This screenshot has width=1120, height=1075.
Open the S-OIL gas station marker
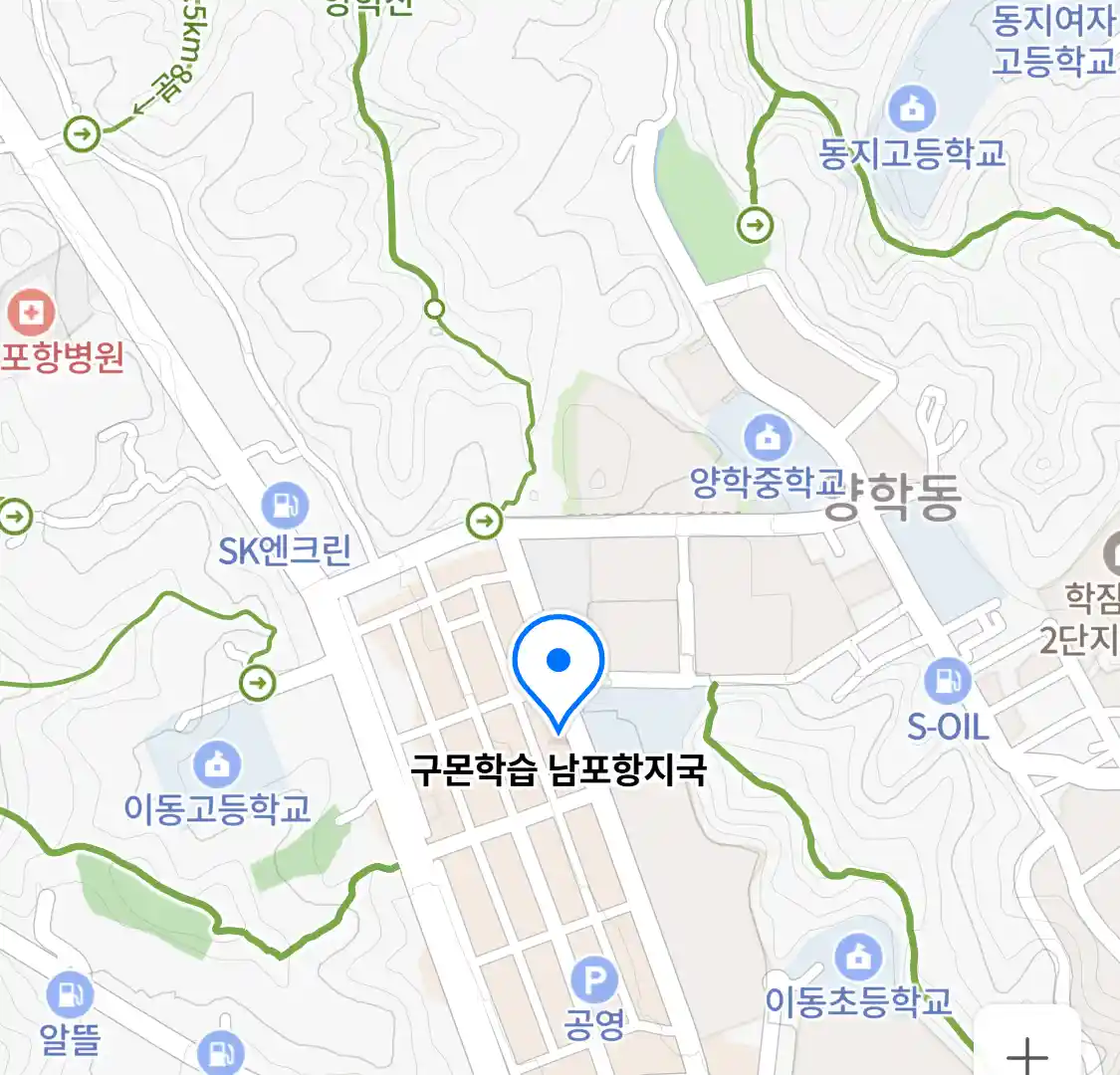pos(947,682)
